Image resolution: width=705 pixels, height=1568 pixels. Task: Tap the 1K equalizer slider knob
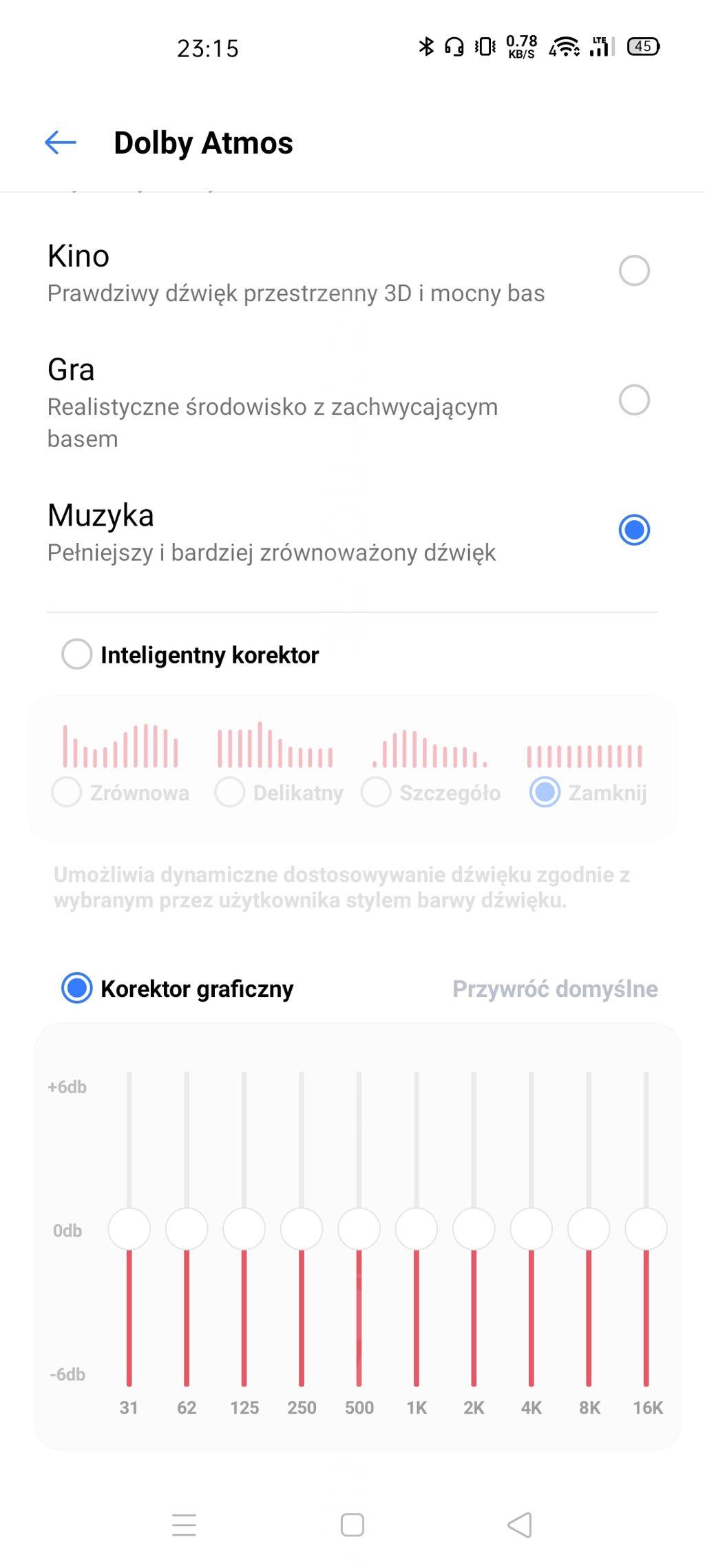point(417,1228)
